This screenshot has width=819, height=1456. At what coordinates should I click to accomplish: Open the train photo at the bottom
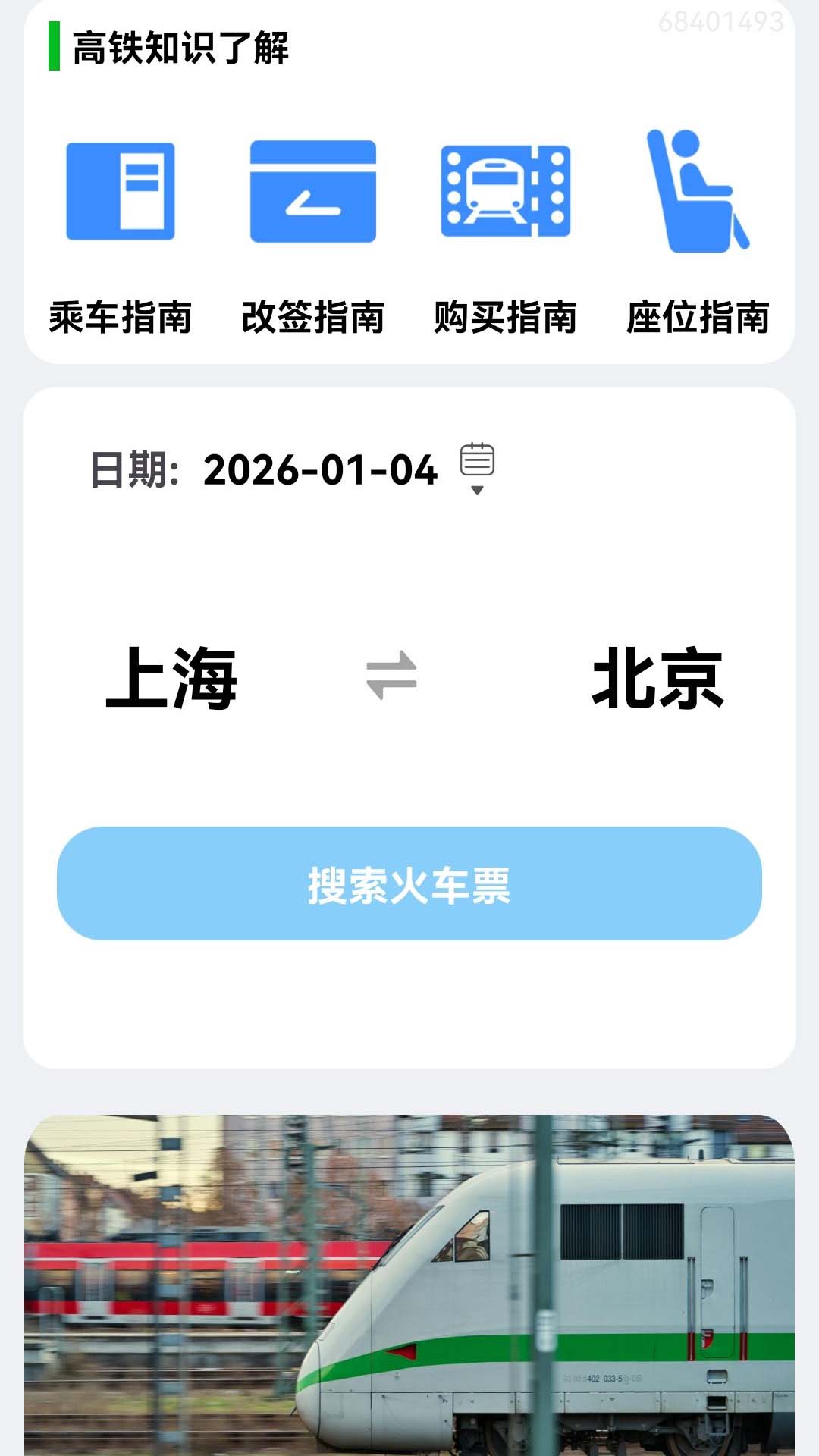pos(409,1289)
